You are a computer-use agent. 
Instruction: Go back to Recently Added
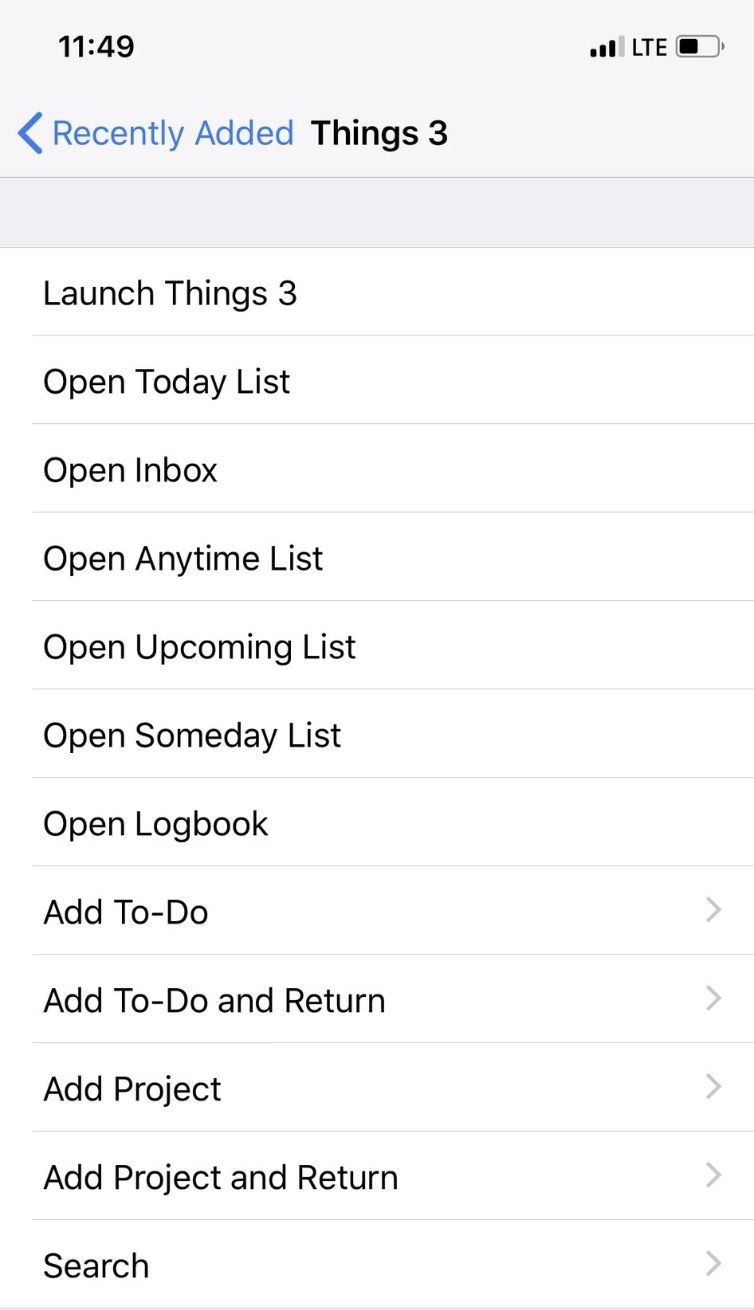pyautogui.click(x=156, y=133)
